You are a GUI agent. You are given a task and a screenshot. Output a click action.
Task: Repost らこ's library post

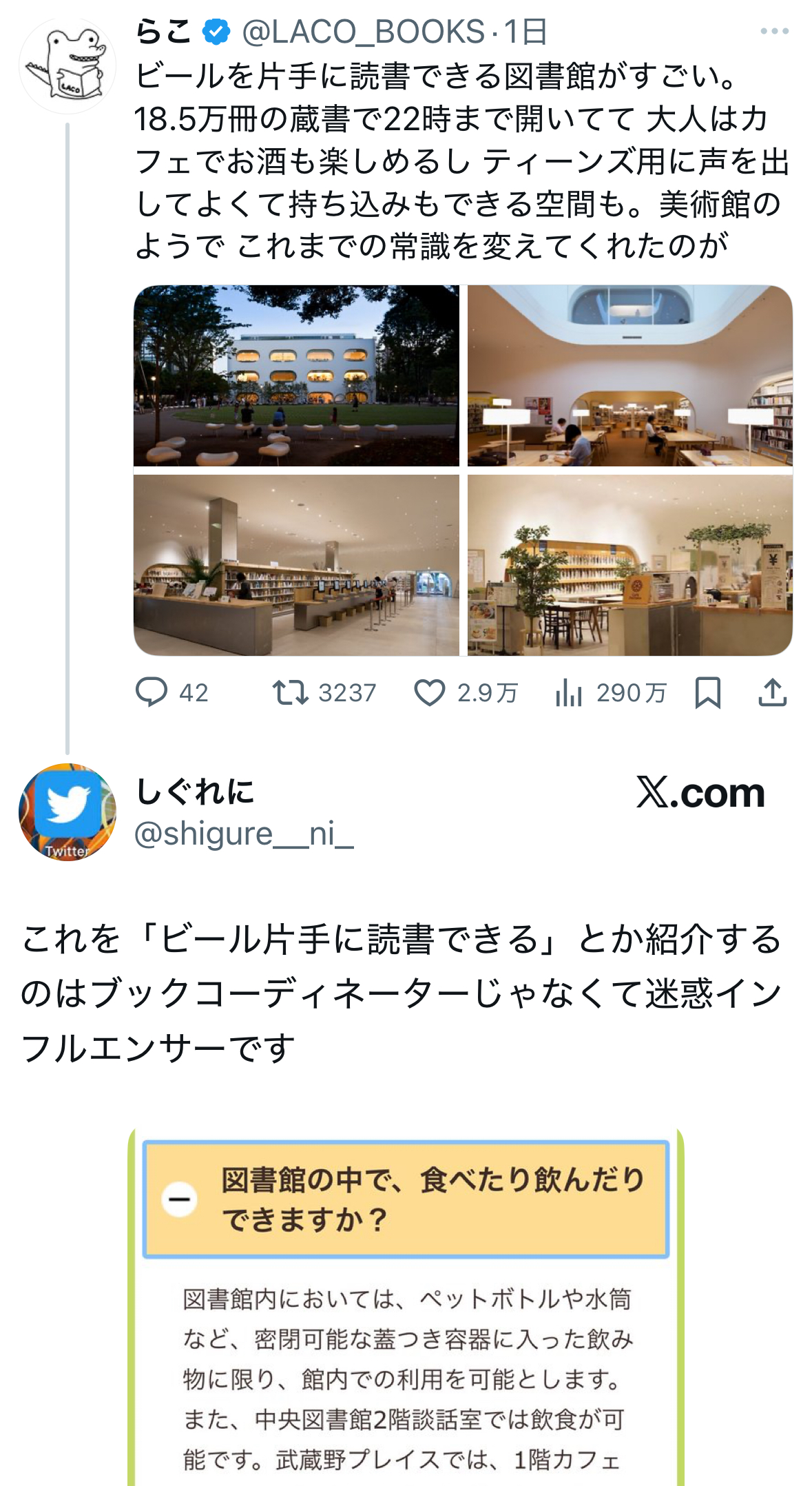pos(290,692)
